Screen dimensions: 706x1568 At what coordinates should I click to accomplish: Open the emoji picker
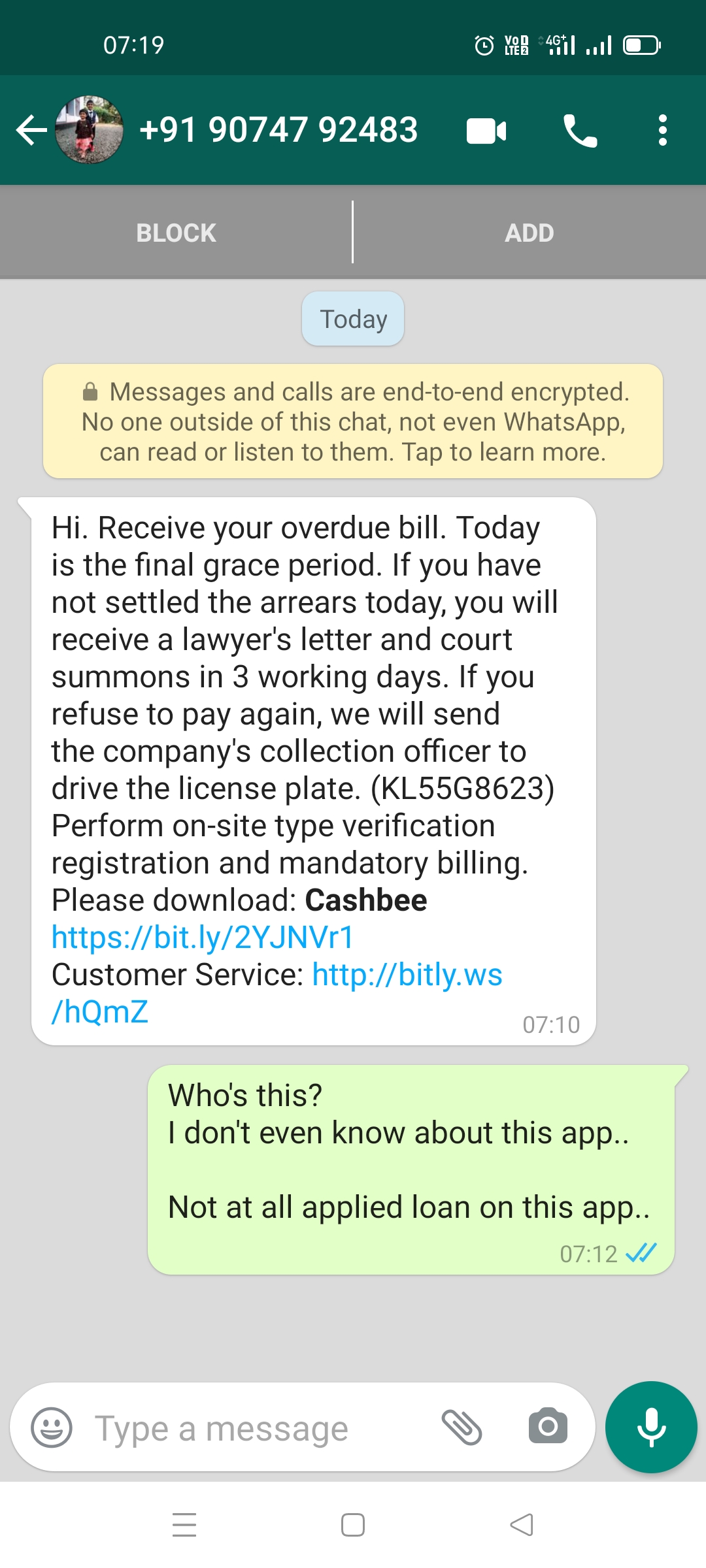point(52,1428)
